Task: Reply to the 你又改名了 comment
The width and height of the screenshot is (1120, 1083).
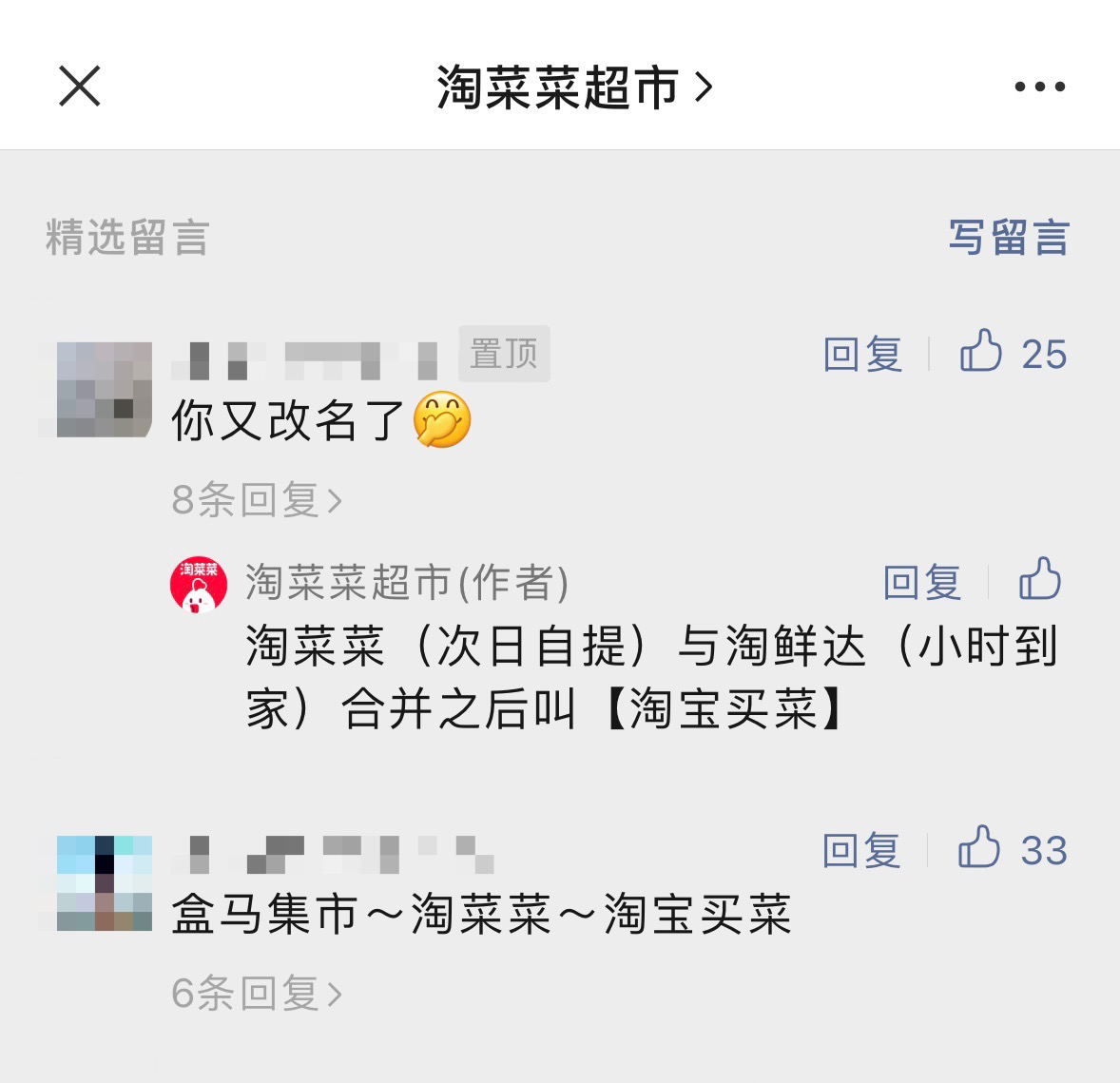Action: tap(862, 355)
